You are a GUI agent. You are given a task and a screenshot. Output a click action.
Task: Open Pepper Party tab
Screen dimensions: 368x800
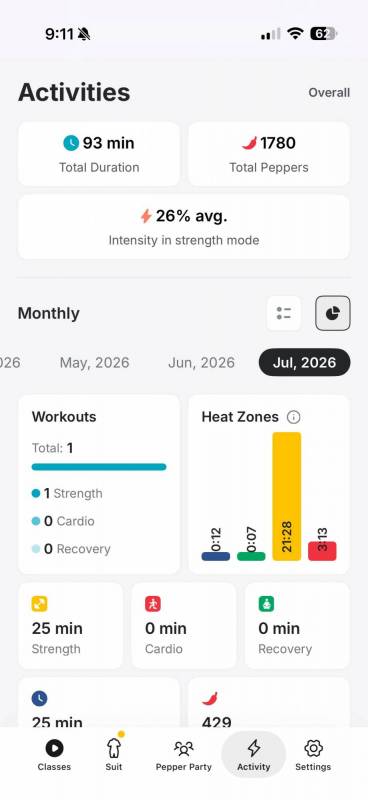[x=183, y=755]
